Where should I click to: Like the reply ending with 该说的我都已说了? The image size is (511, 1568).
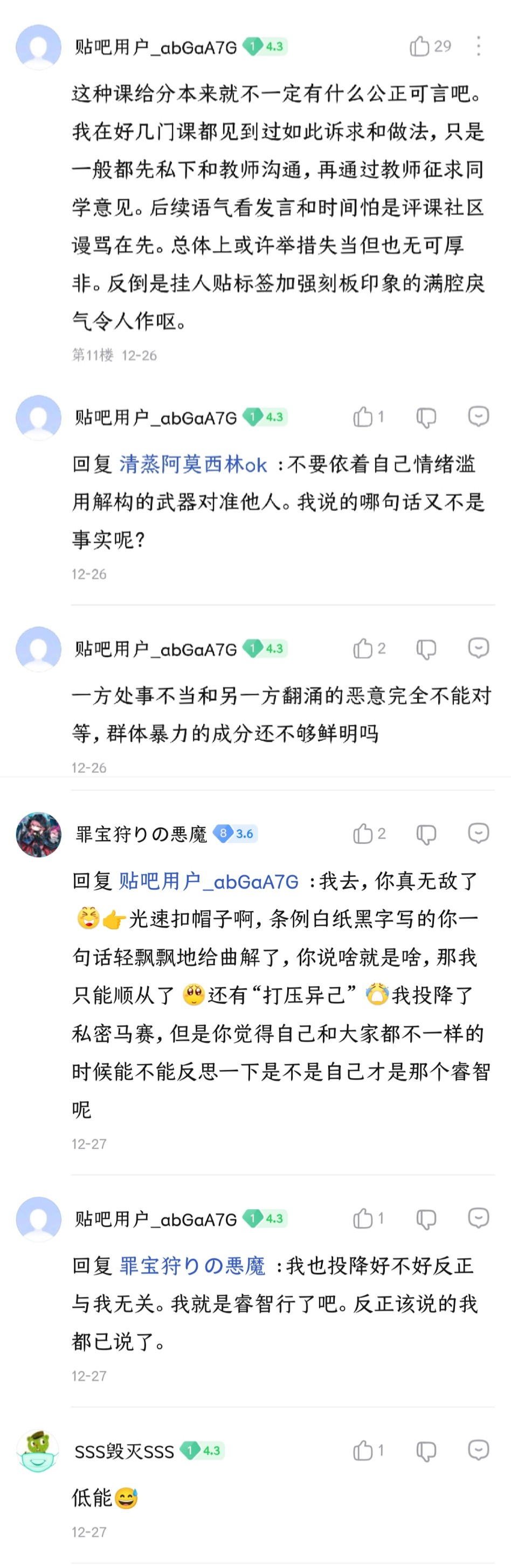pyautogui.click(x=363, y=1218)
